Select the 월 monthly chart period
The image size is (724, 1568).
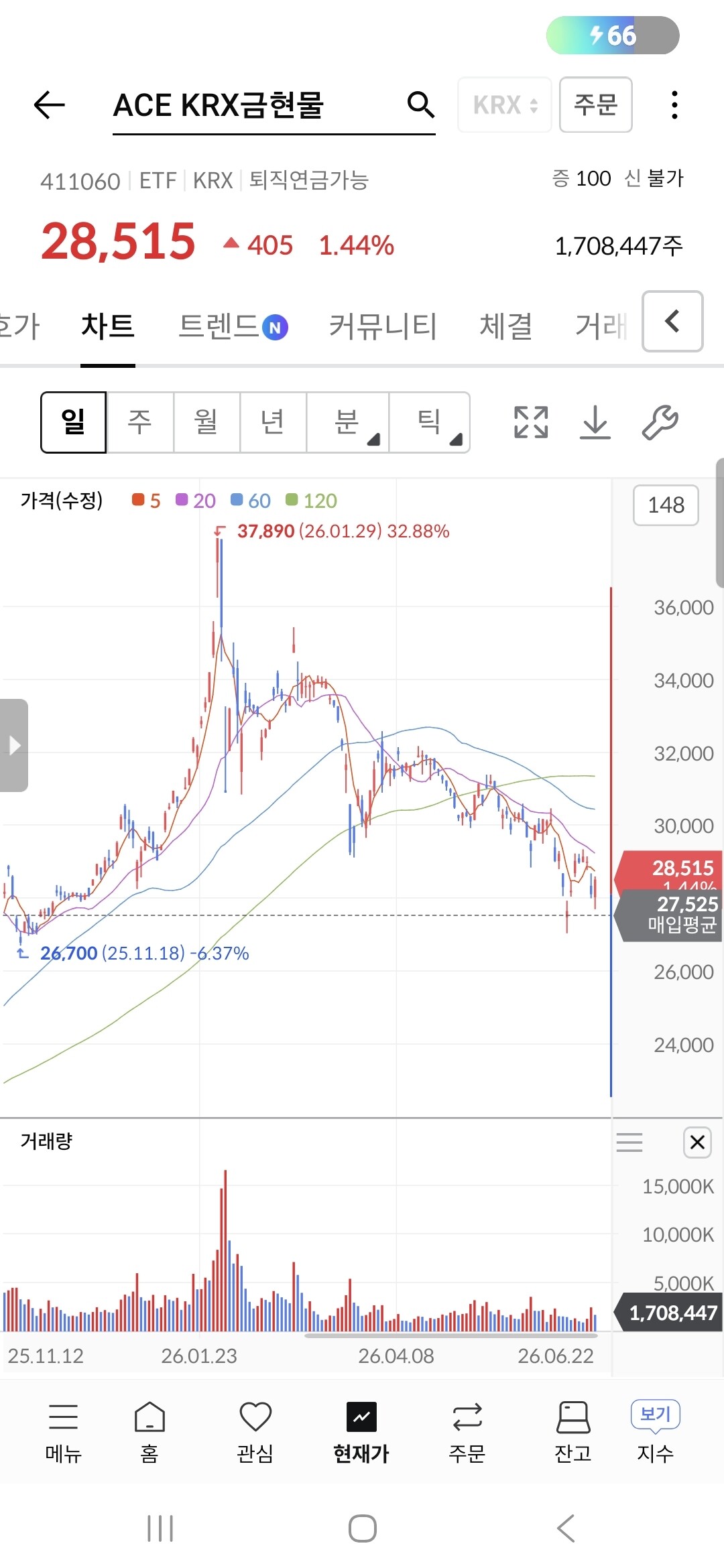(206, 422)
